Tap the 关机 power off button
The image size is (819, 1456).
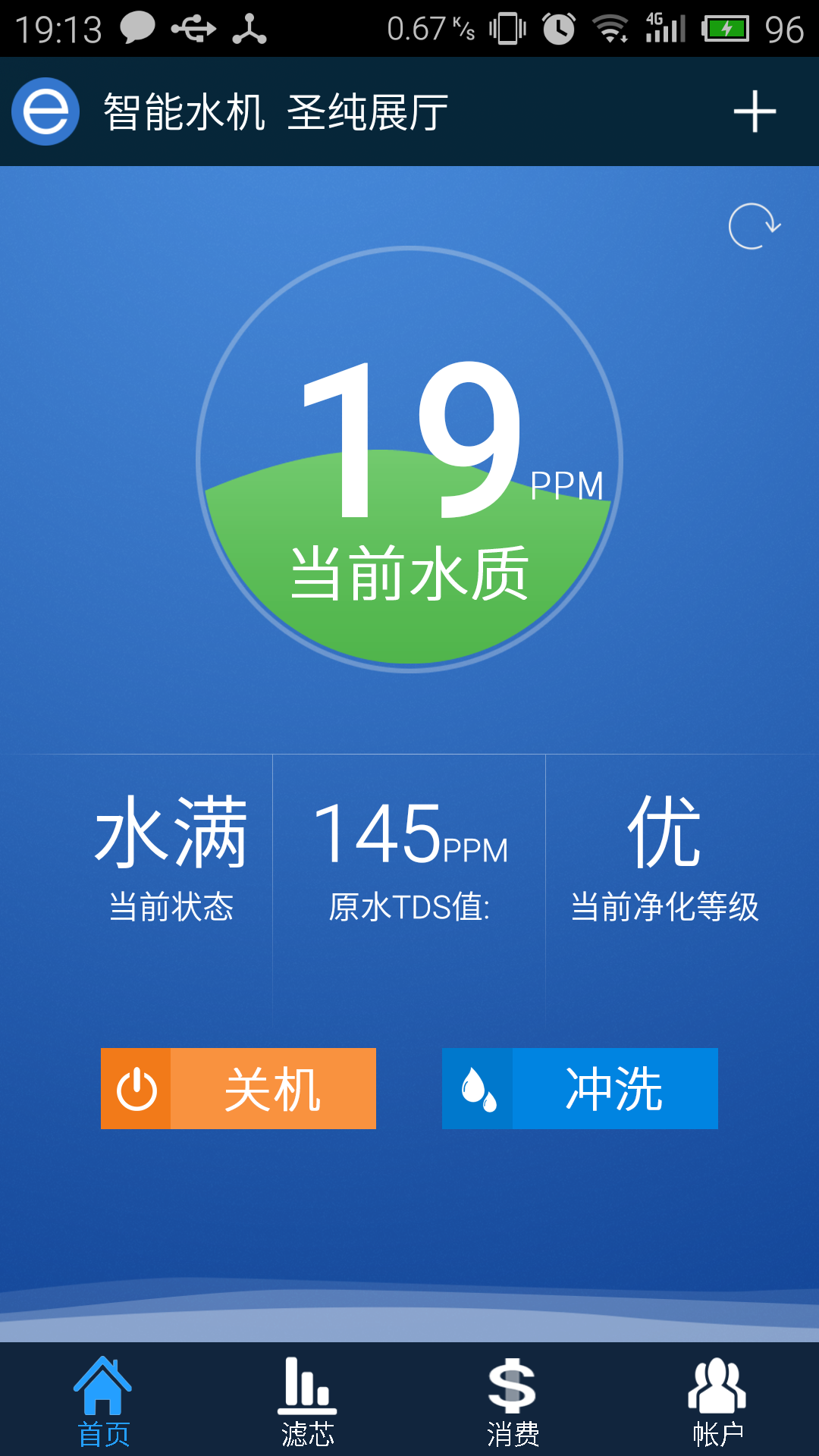(x=238, y=1088)
